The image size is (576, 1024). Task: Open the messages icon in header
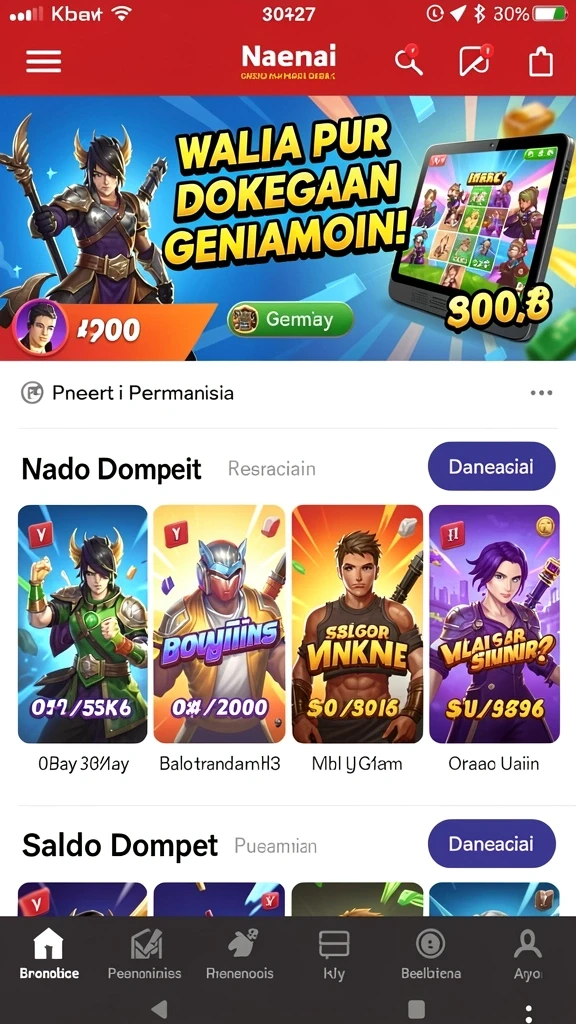coord(475,61)
